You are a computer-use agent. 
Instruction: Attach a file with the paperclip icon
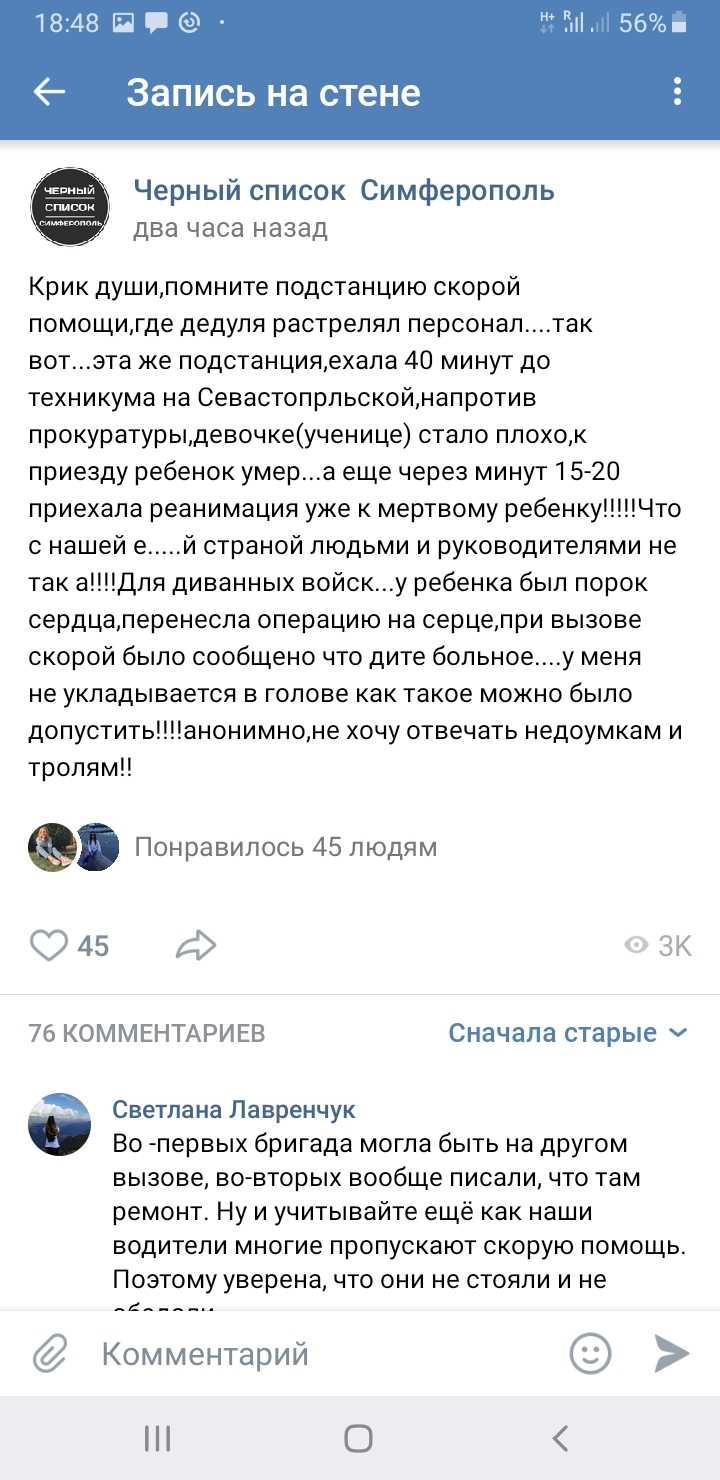tap(48, 1355)
